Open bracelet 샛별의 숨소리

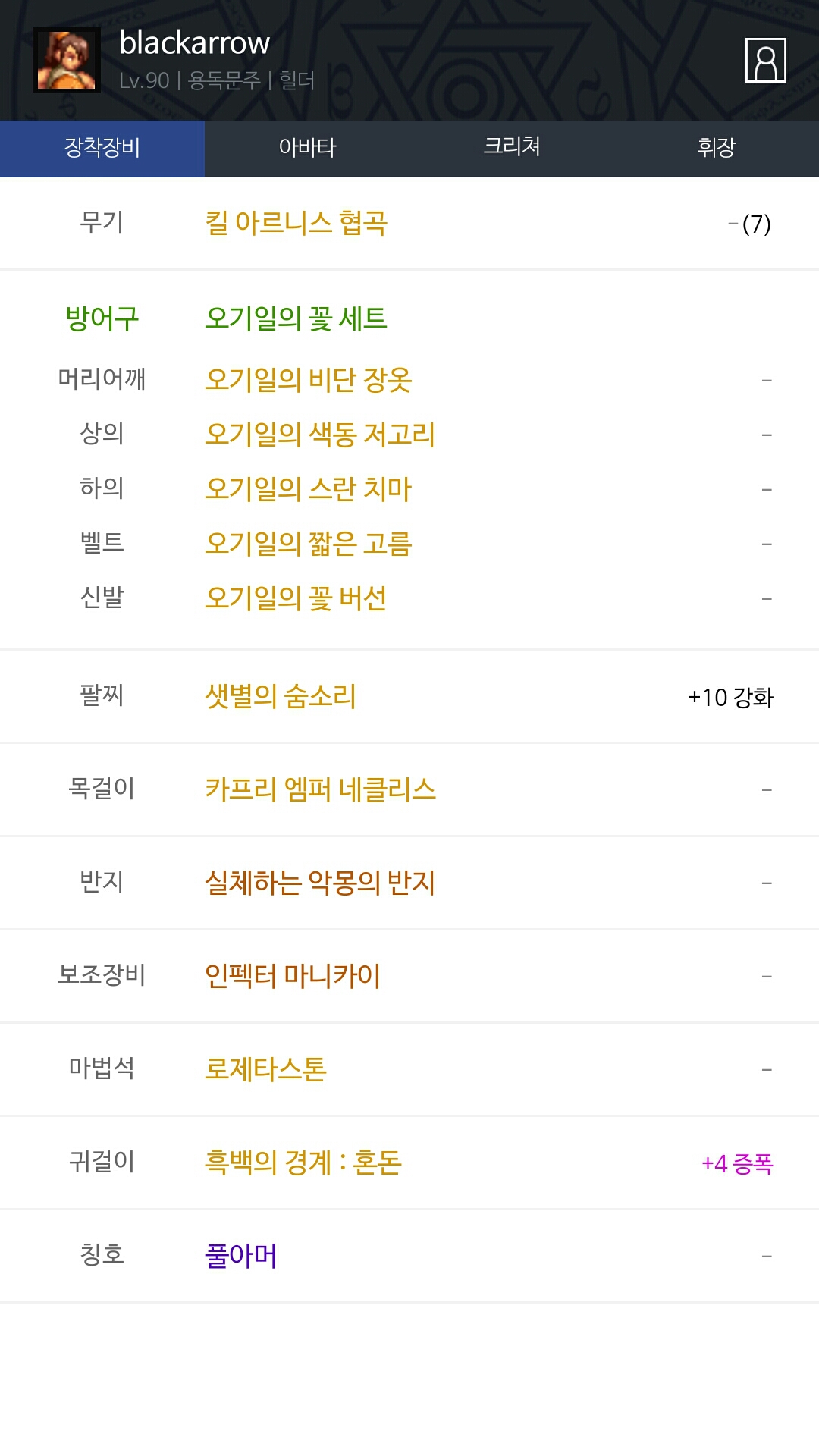pyautogui.click(x=281, y=696)
